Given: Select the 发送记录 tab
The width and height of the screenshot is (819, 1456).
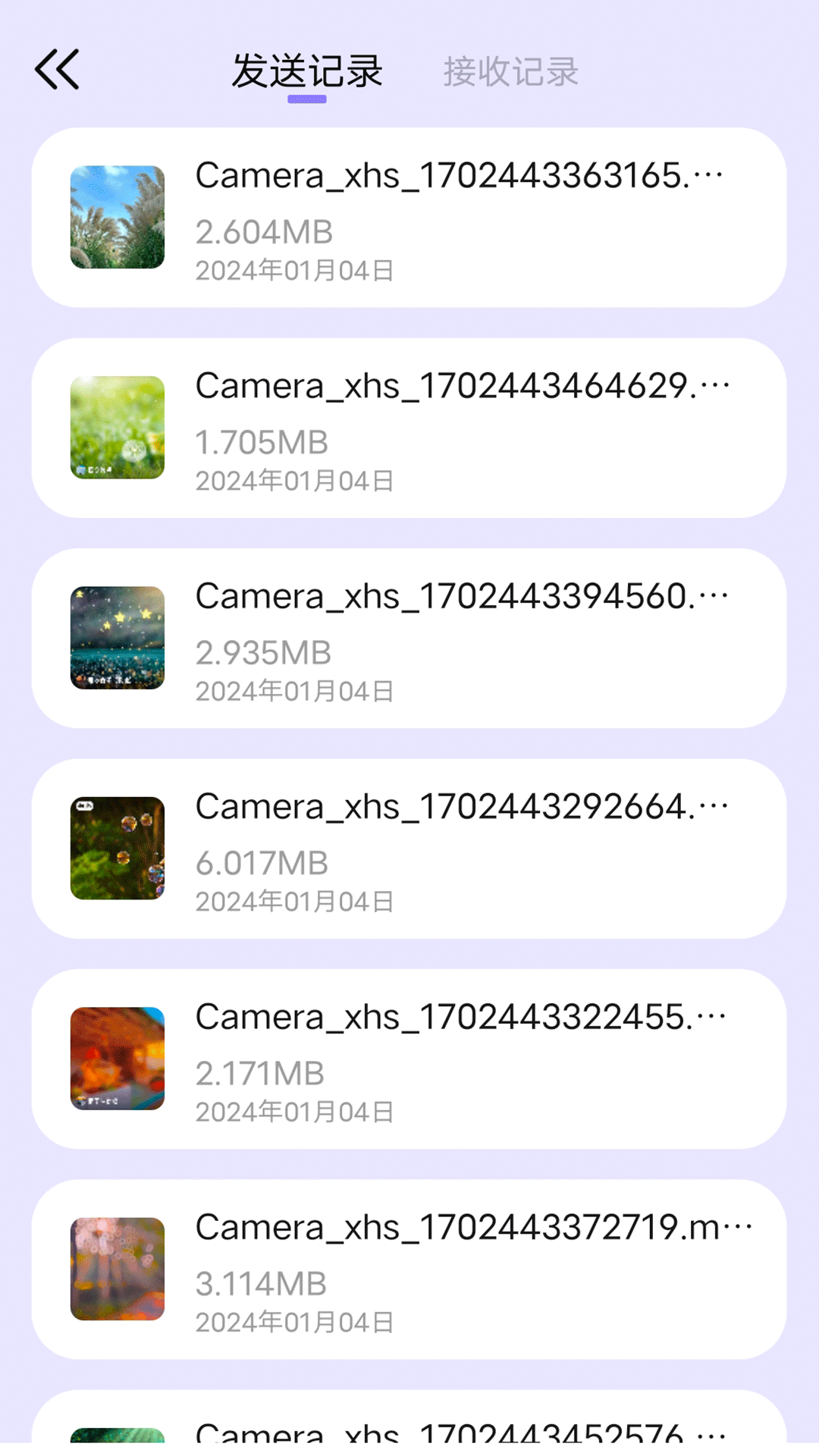Looking at the screenshot, I should pyautogui.click(x=307, y=72).
